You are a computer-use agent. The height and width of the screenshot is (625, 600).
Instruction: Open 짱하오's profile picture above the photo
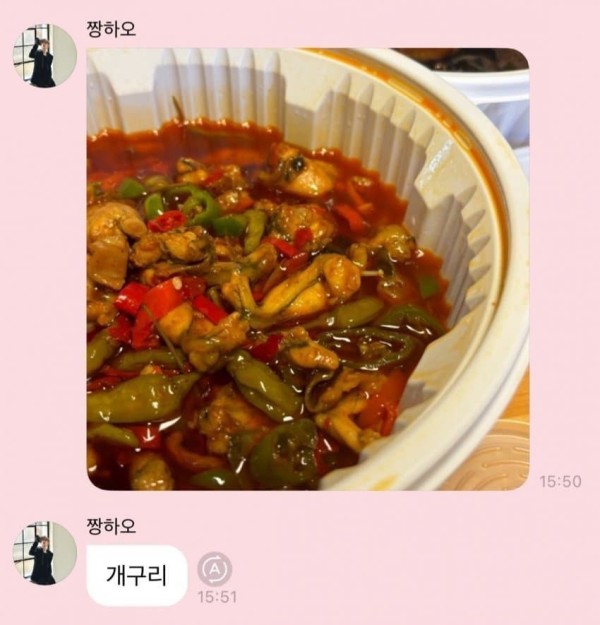(44, 55)
